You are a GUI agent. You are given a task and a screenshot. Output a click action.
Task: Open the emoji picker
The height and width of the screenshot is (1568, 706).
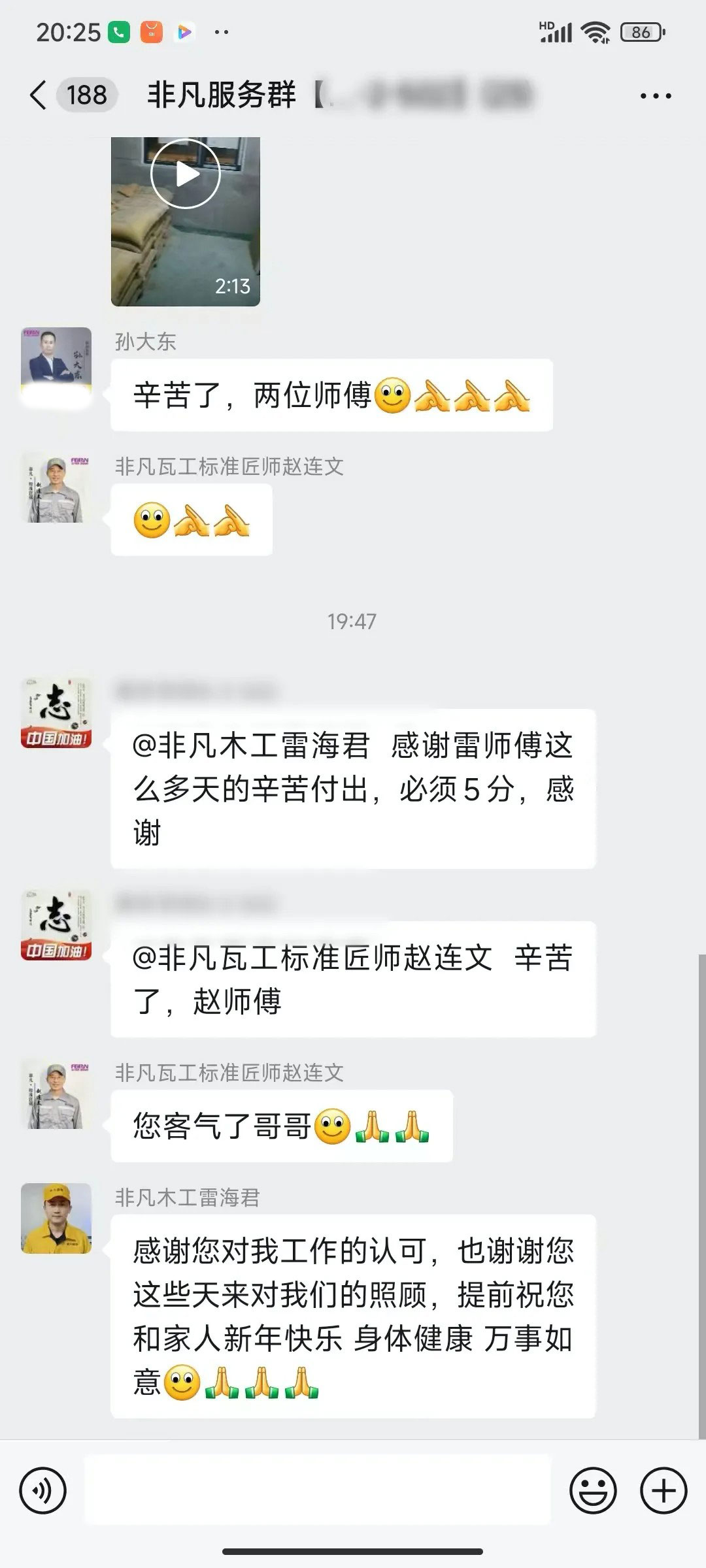click(x=593, y=1490)
